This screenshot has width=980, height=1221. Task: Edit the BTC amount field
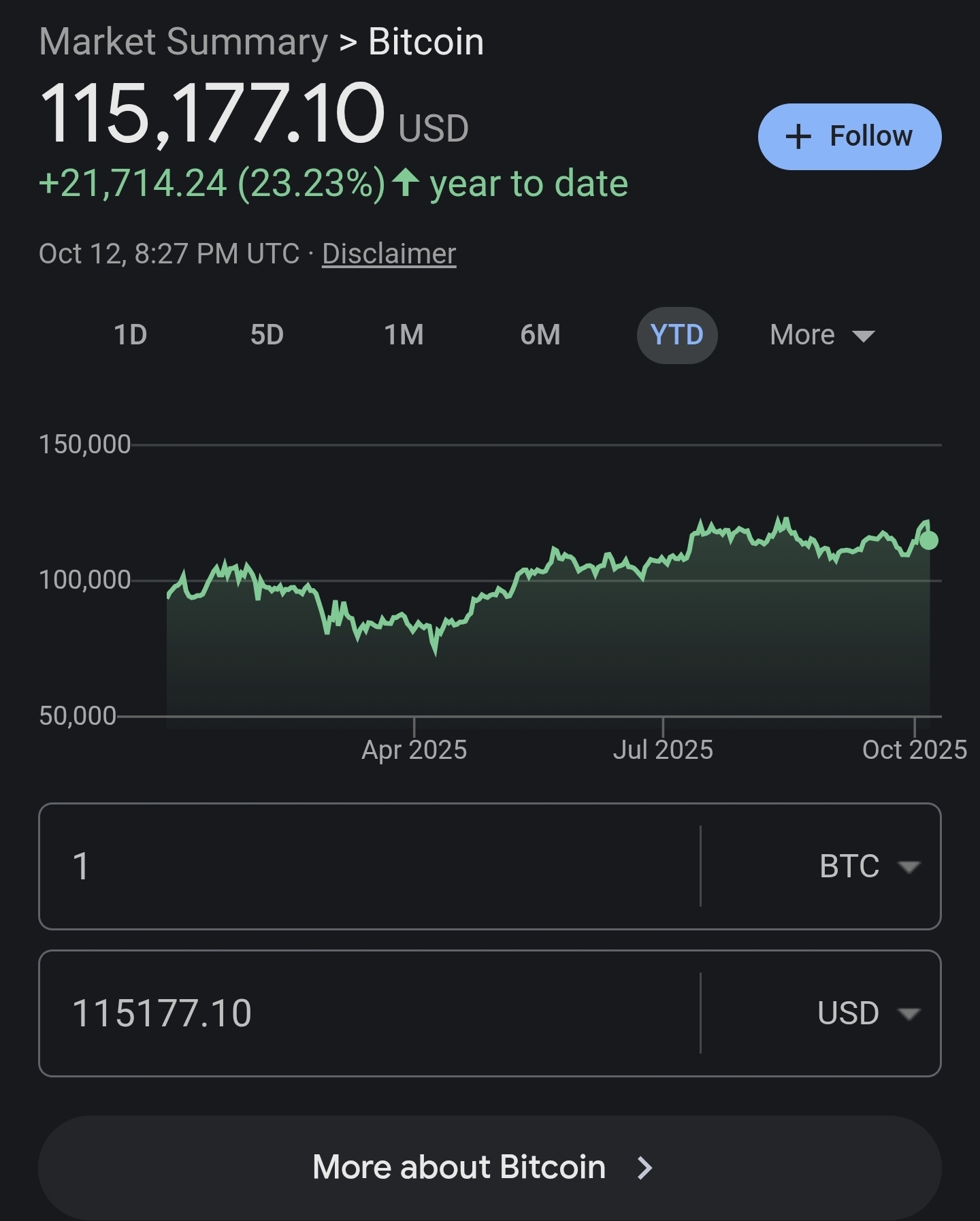click(x=367, y=866)
